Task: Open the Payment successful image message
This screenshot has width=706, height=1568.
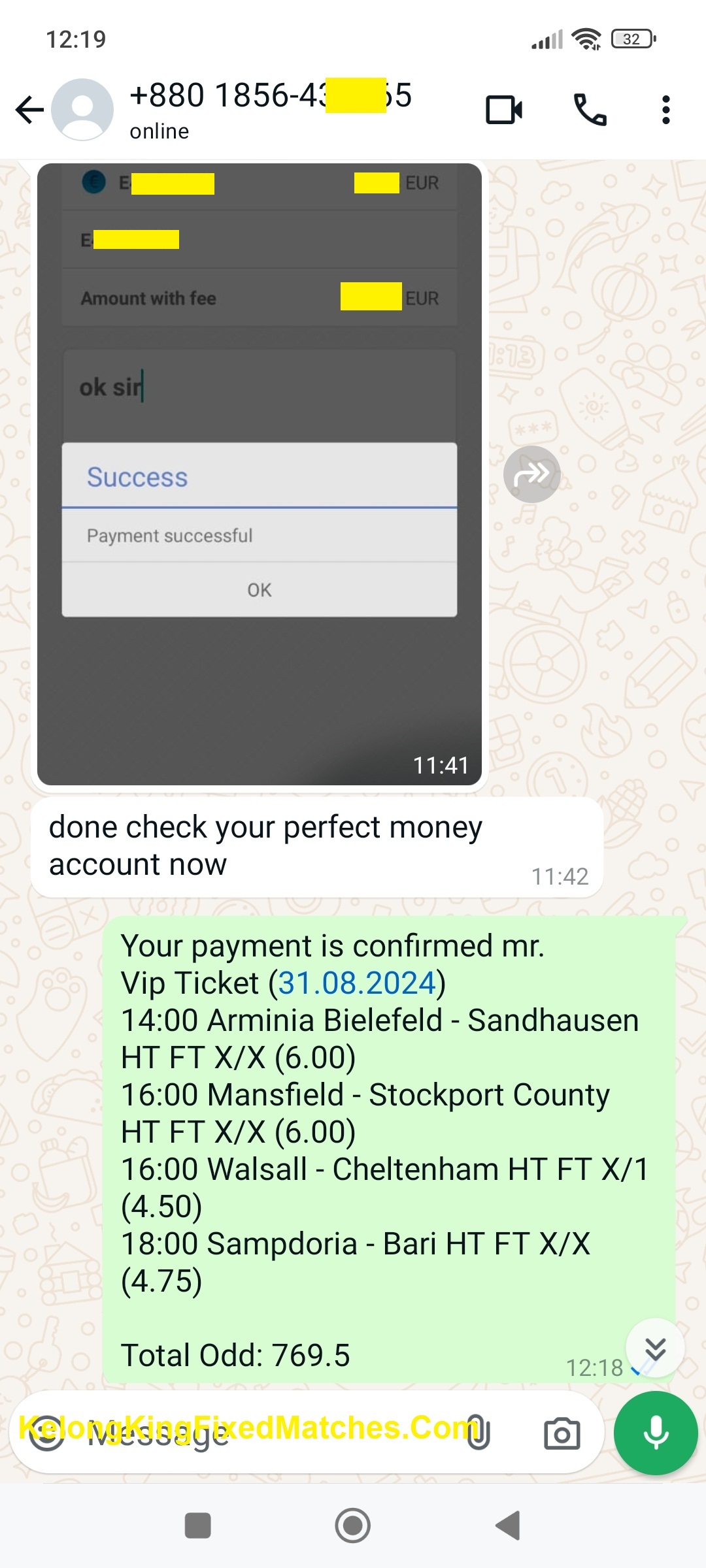Action: coord(259,474)
